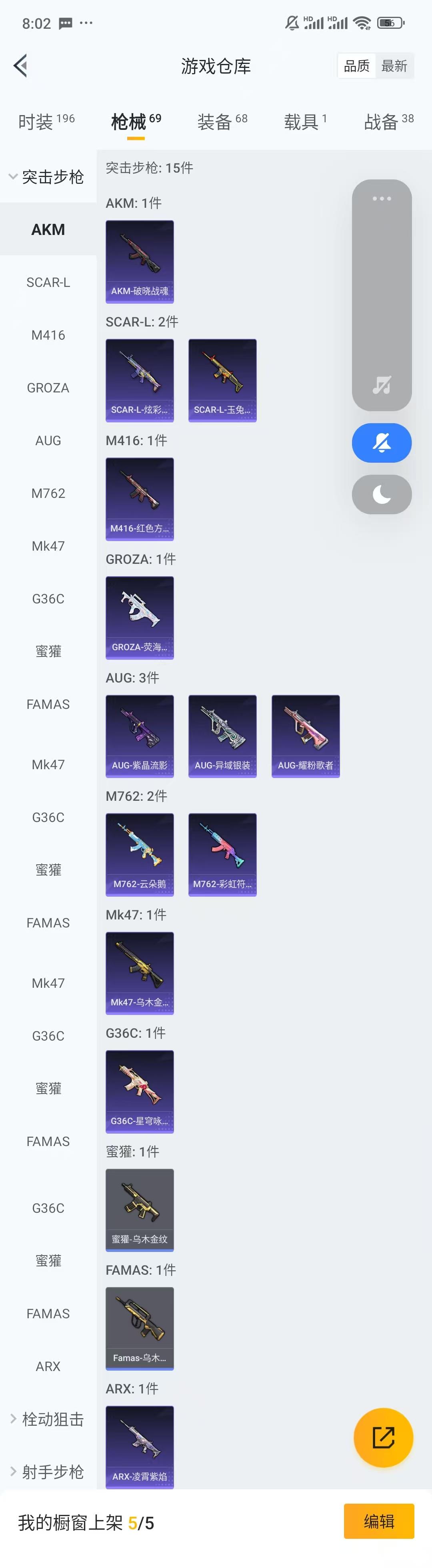Viewport: 432px width, 1568px height.
Task: View the 蜜獾-乌木金纹 skin
Action: 140,1210
